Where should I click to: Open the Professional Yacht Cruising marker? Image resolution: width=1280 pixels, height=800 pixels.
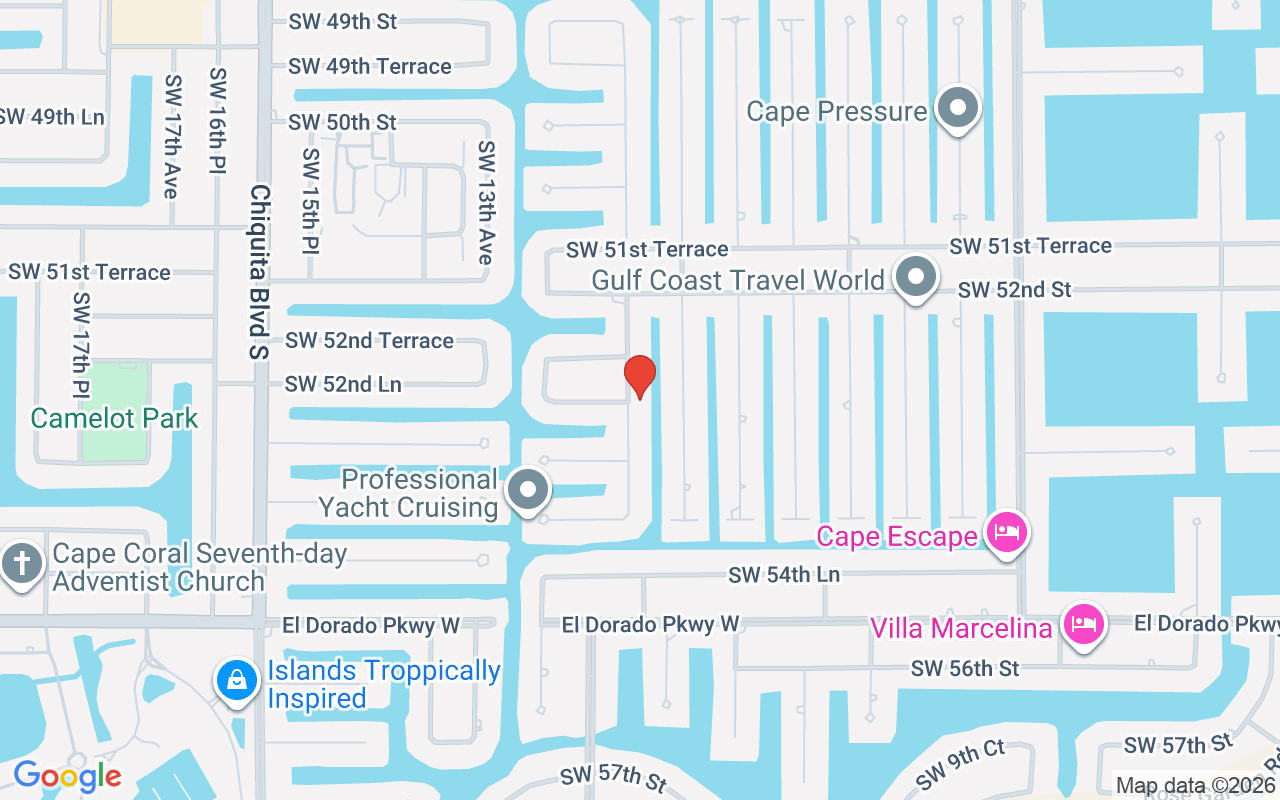[528, 490]
